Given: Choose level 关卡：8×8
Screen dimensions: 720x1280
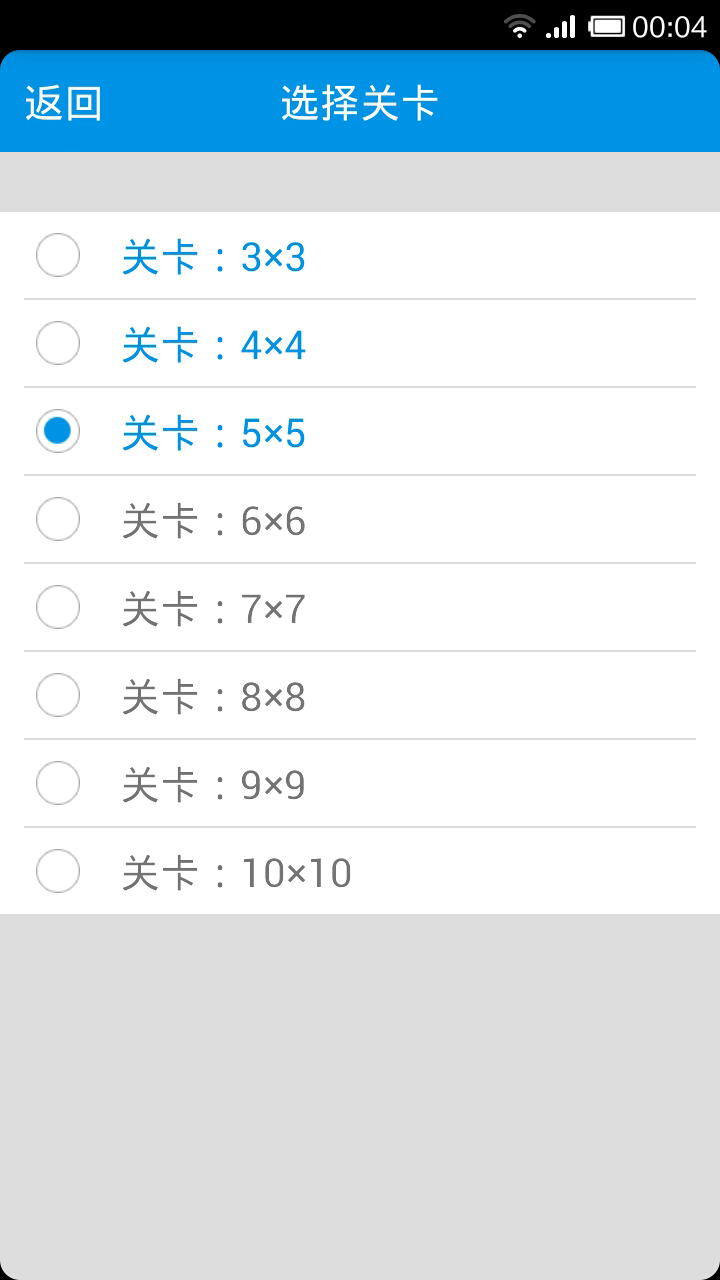Looking at the screenshot, I should click(x=360, y=695).
